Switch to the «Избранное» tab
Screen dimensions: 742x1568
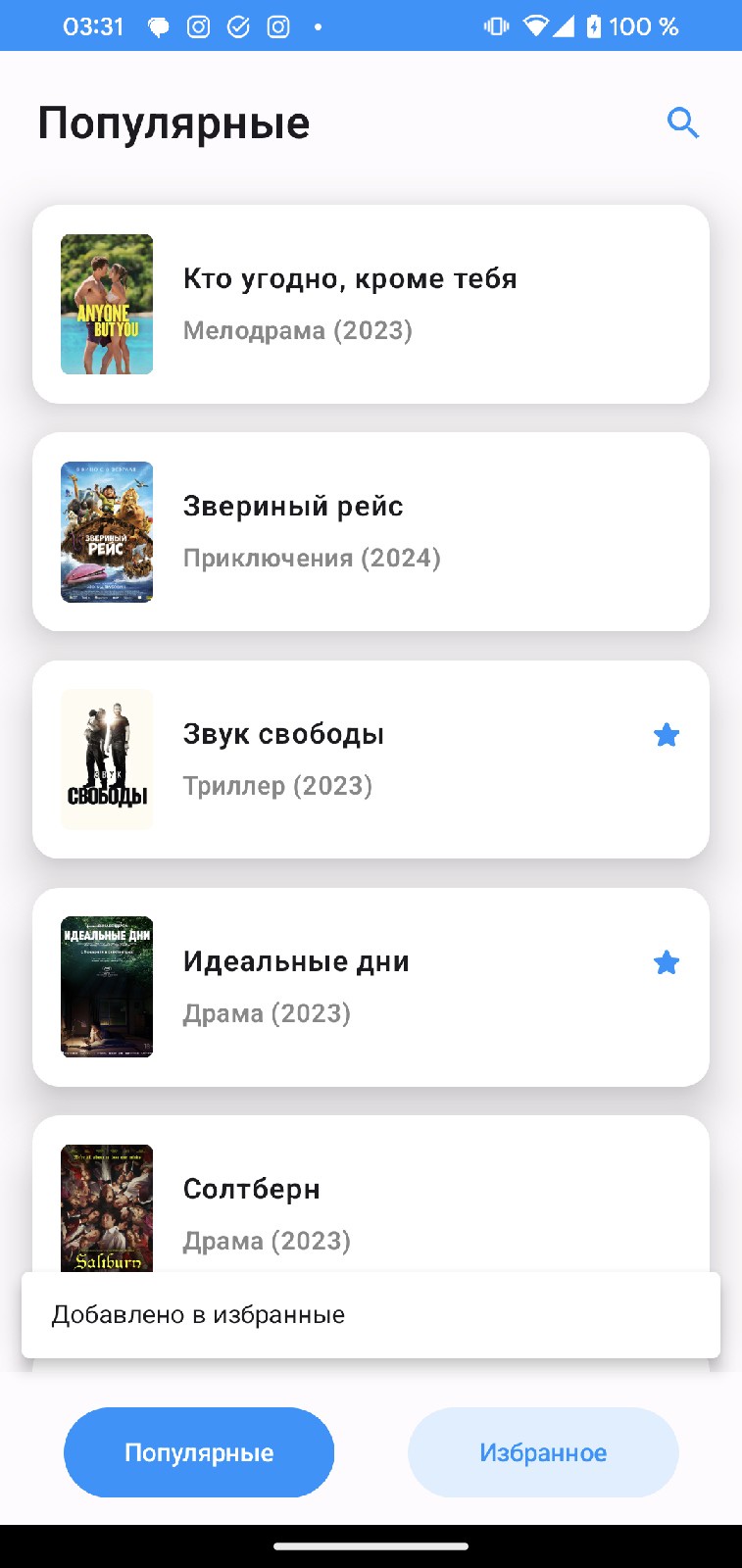543,1452
